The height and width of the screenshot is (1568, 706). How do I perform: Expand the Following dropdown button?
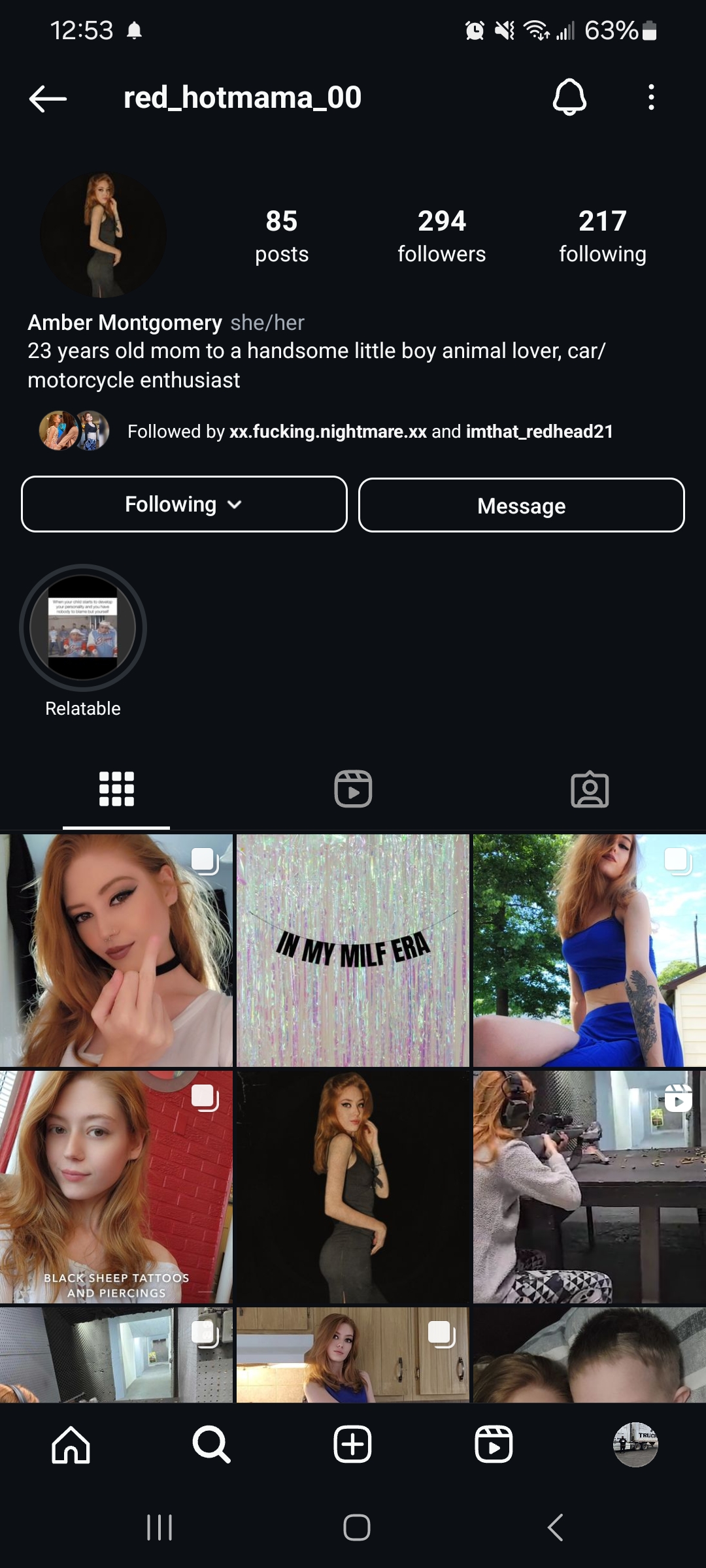click(184, 504)
